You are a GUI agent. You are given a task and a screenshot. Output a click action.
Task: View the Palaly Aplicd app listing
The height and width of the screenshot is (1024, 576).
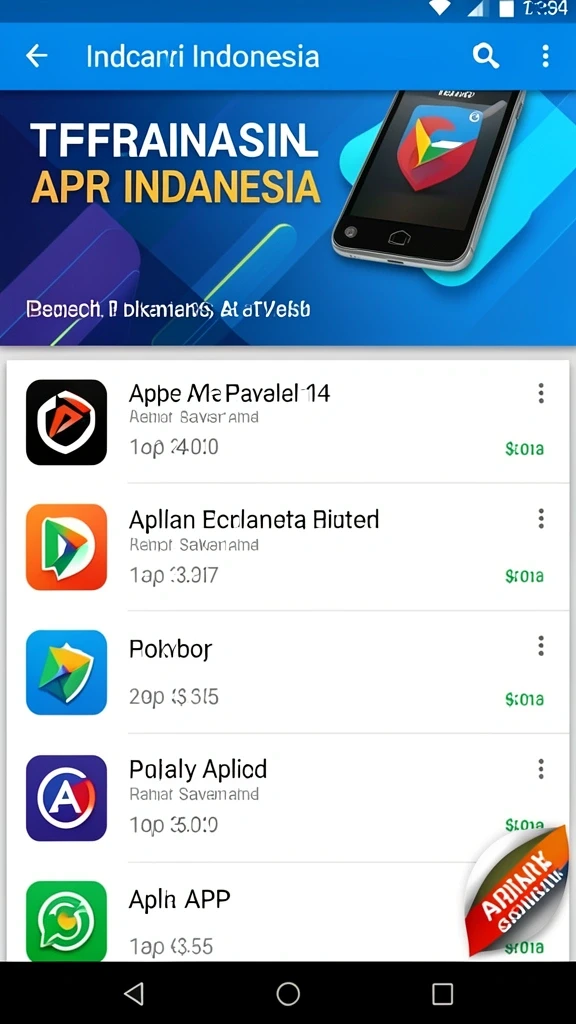point(288,797)
